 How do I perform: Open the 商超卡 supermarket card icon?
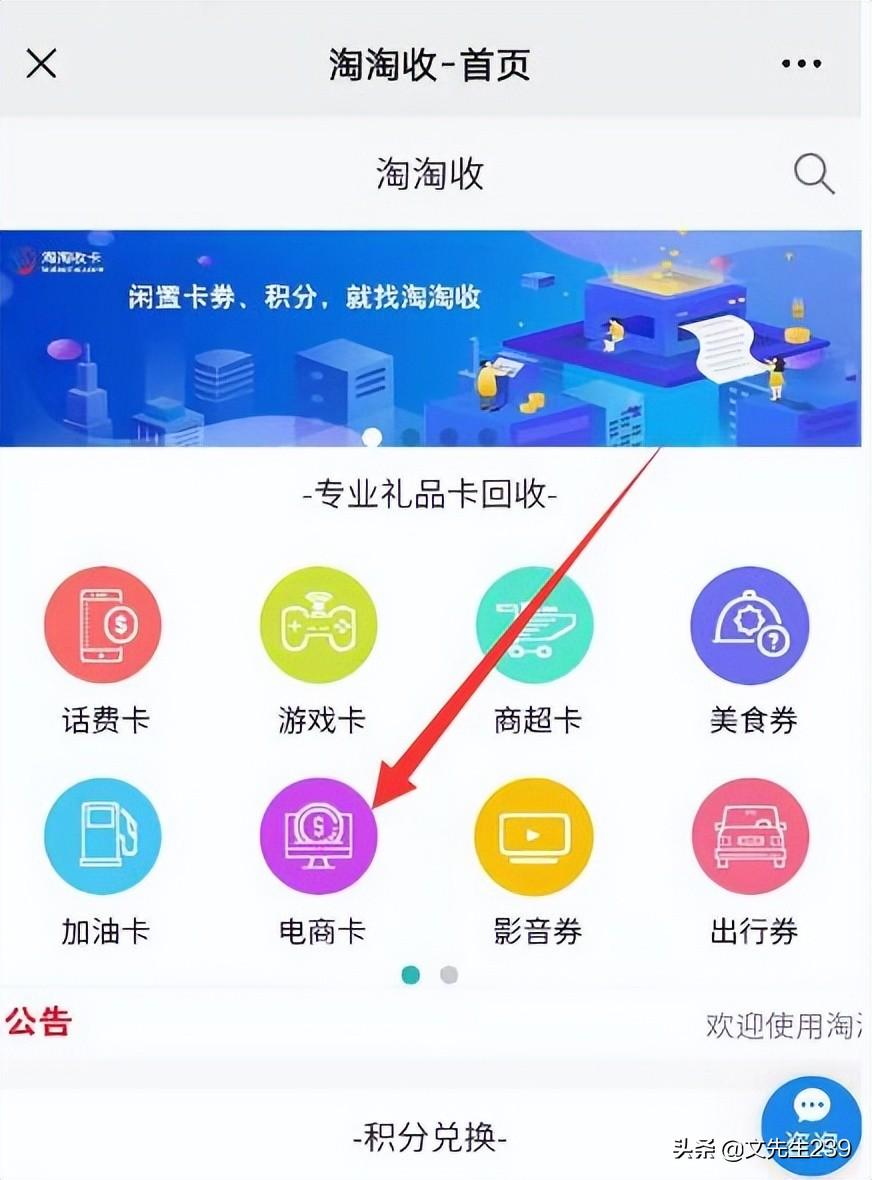pos(534,624)
